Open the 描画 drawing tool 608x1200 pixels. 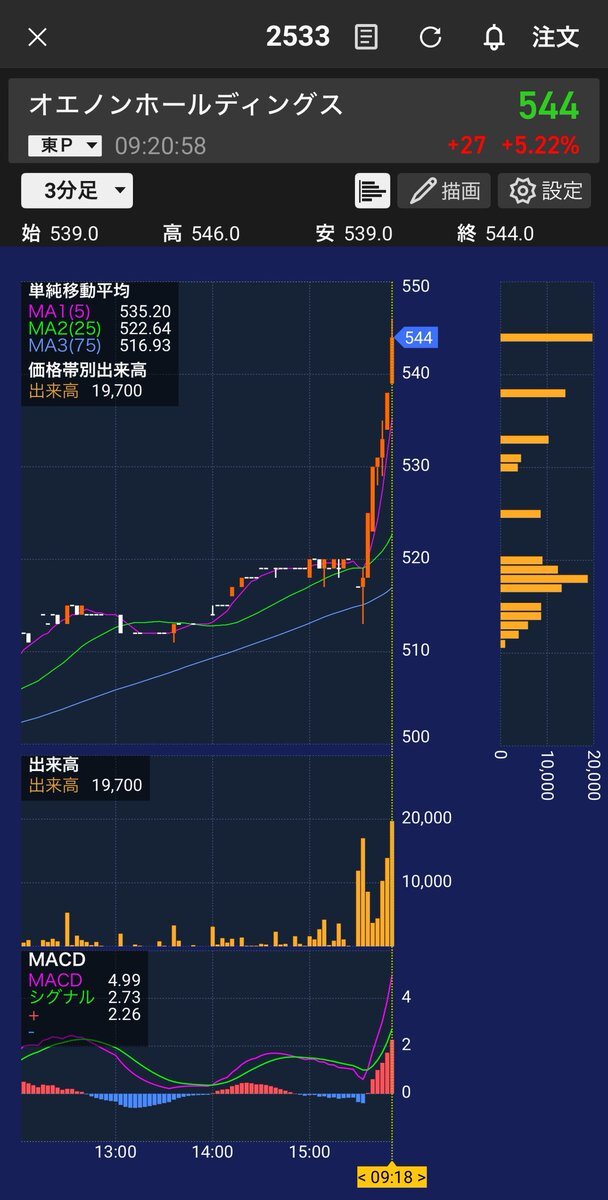point(444,190)
